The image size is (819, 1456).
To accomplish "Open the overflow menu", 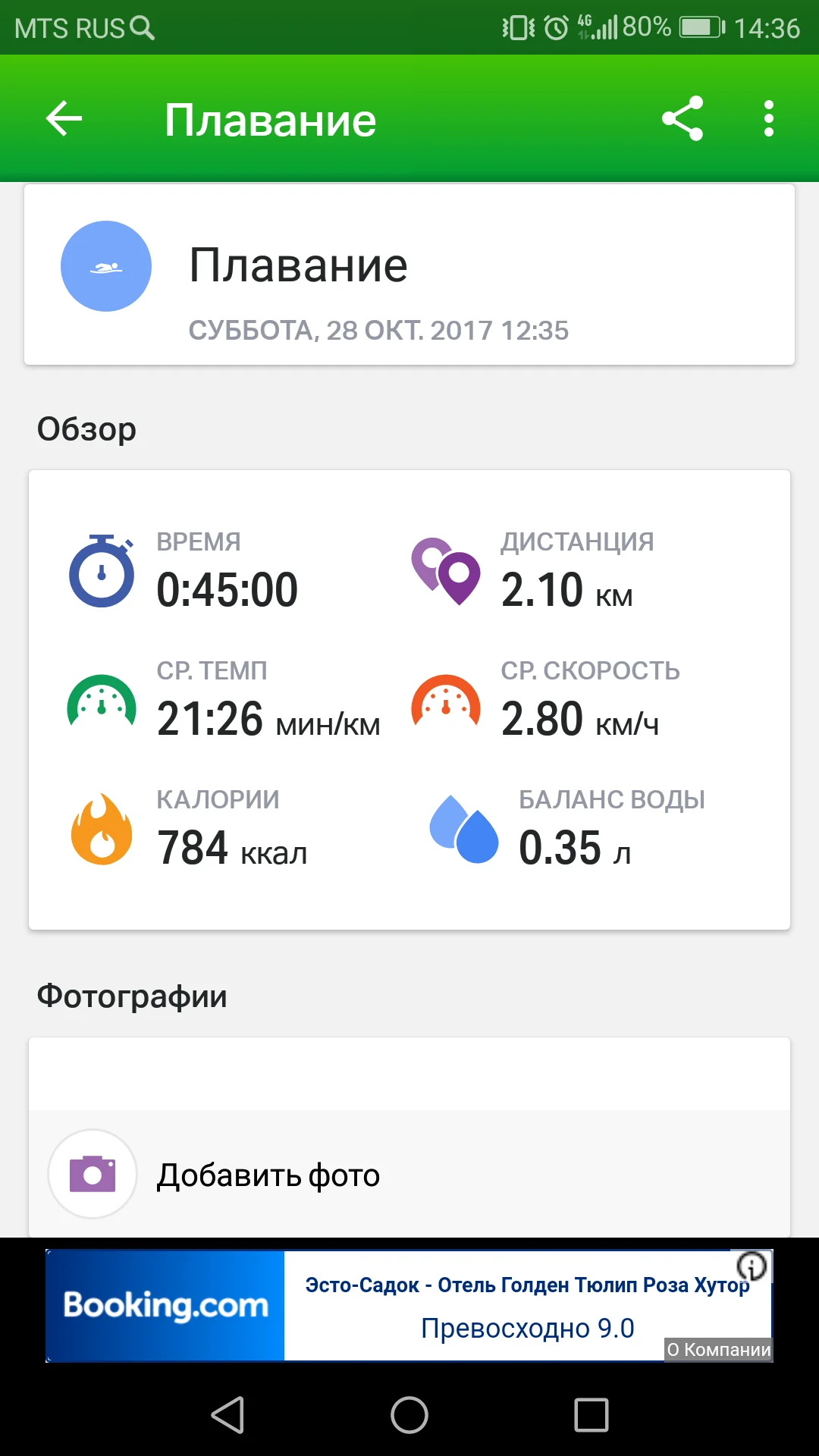I will click(x=769, y=119).
